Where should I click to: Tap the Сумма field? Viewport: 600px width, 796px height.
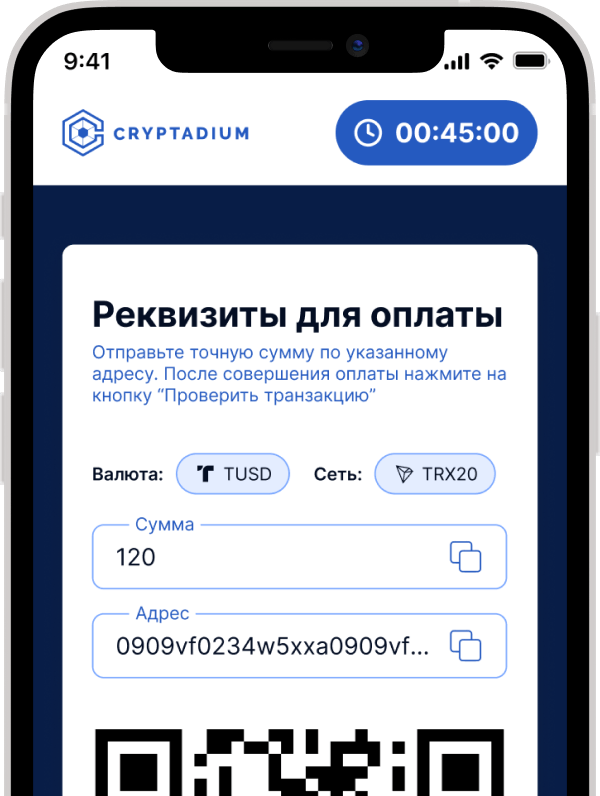pos(270,557)
